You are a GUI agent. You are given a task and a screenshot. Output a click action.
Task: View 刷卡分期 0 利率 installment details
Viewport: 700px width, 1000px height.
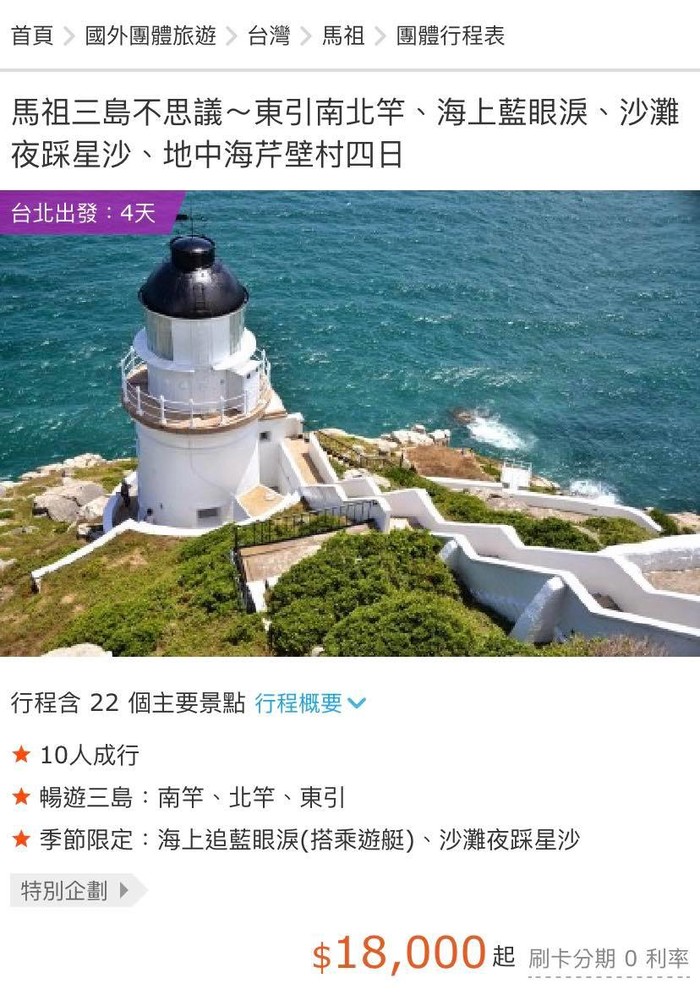pos(608,958)
